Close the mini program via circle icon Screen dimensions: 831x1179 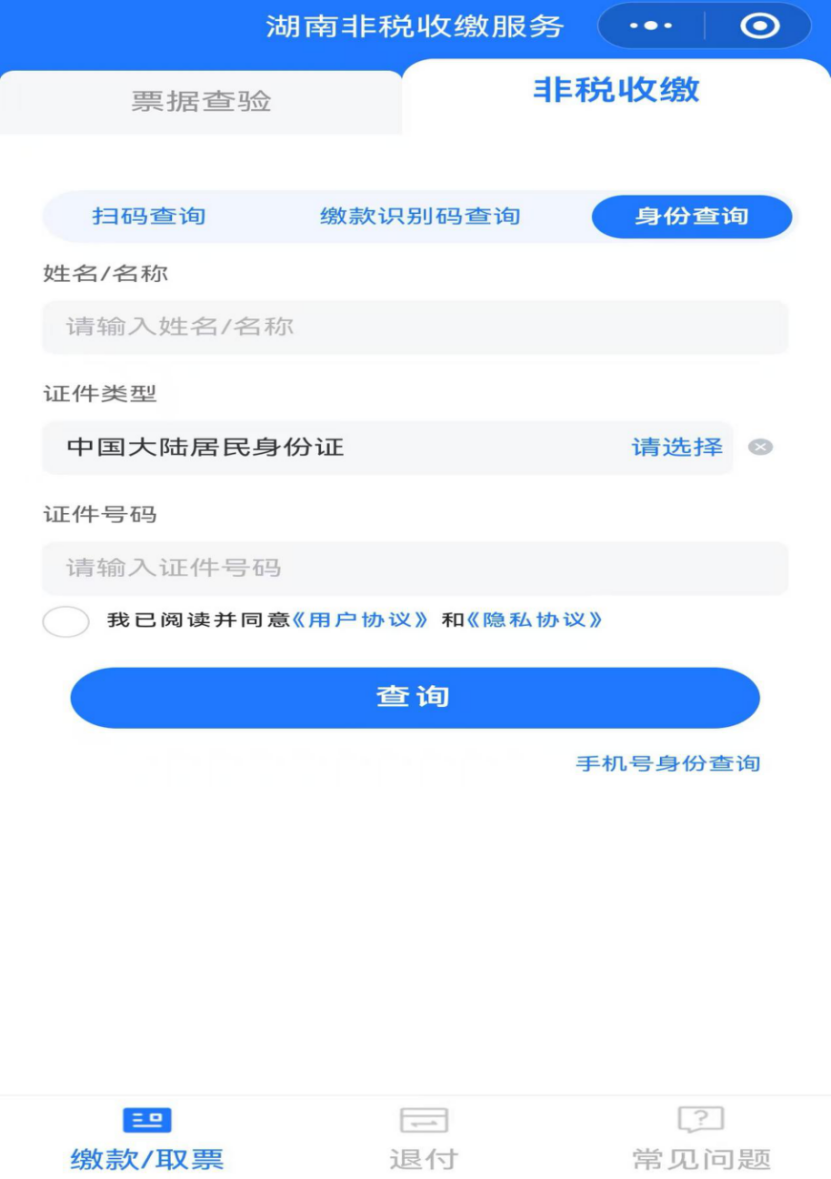coord(759,26)
